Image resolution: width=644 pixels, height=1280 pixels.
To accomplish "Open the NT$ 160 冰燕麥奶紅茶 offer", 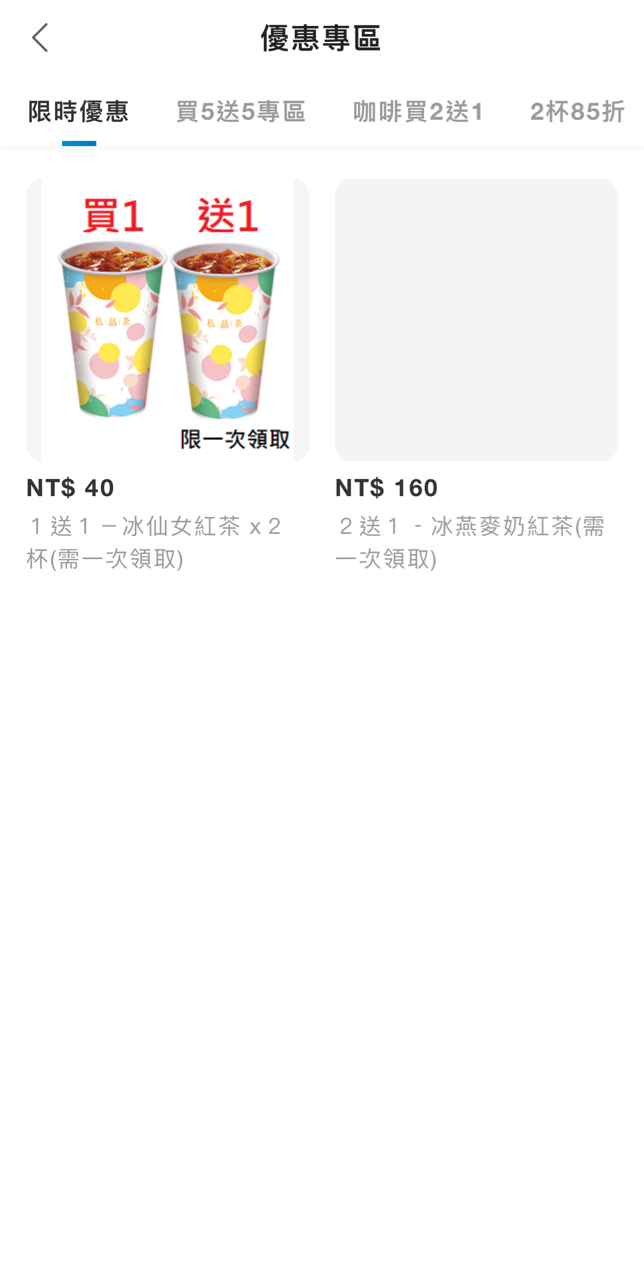I will coord(476,320).
